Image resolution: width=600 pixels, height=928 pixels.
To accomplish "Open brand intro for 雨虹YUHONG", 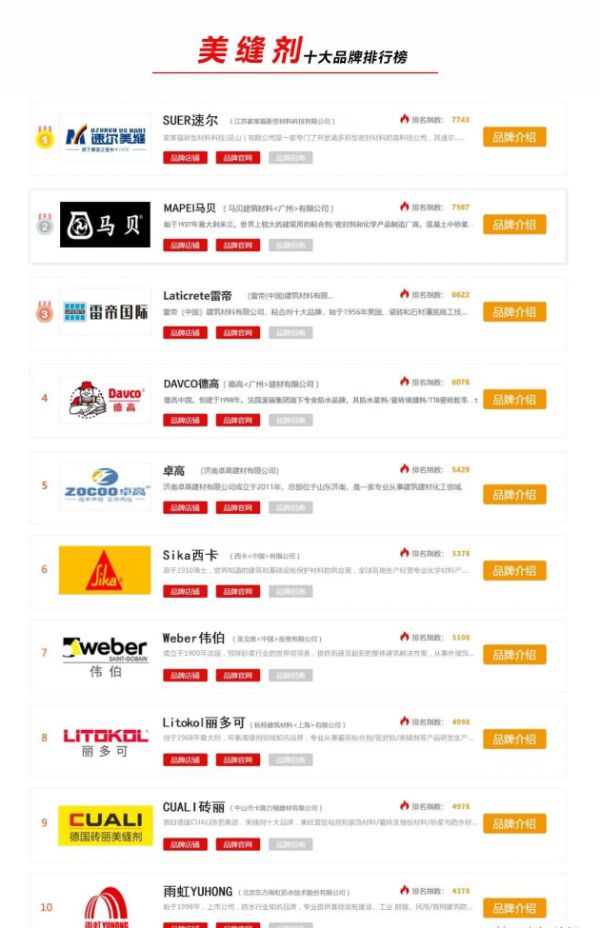I will pyautogui.click(x=514, y=909).
